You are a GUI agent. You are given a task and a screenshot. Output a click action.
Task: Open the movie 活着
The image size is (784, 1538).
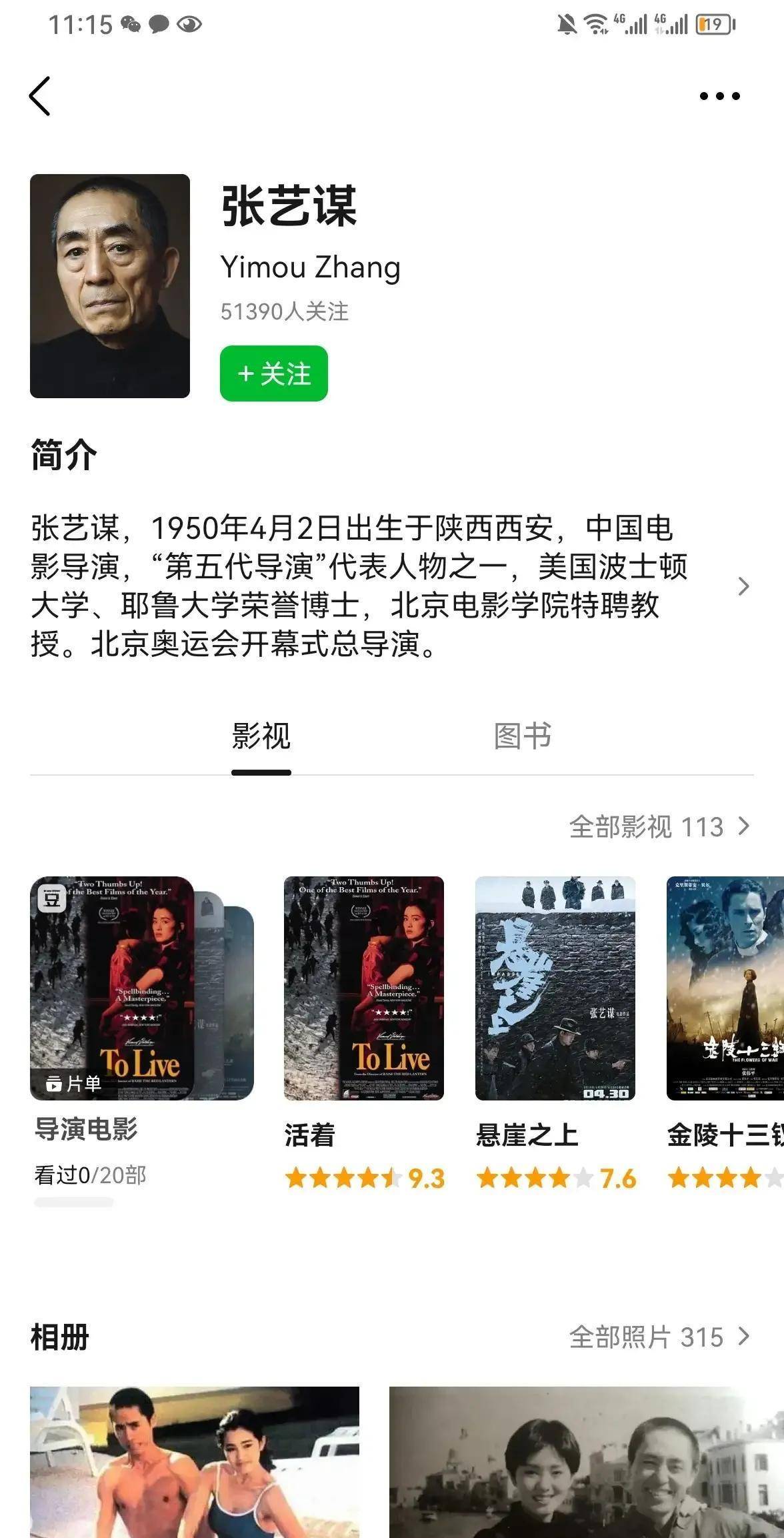pyautogui.click(x=364, y=988)
